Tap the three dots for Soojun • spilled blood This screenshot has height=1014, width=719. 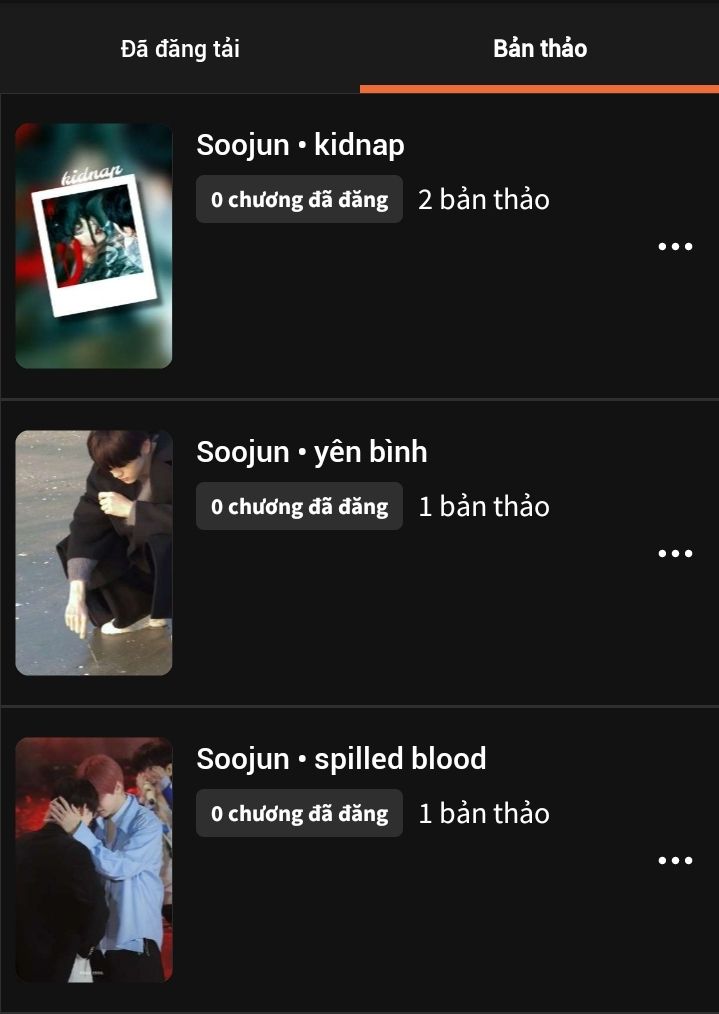click(x=675, y=860)
